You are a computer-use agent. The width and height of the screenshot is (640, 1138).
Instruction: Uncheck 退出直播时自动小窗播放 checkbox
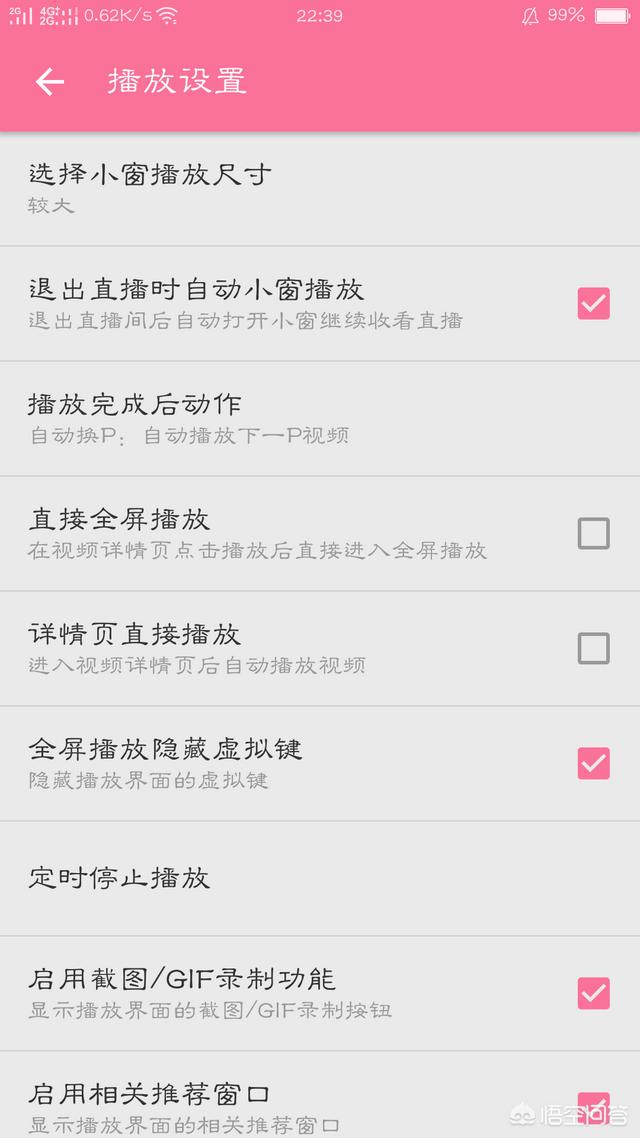tap(593, 303)
